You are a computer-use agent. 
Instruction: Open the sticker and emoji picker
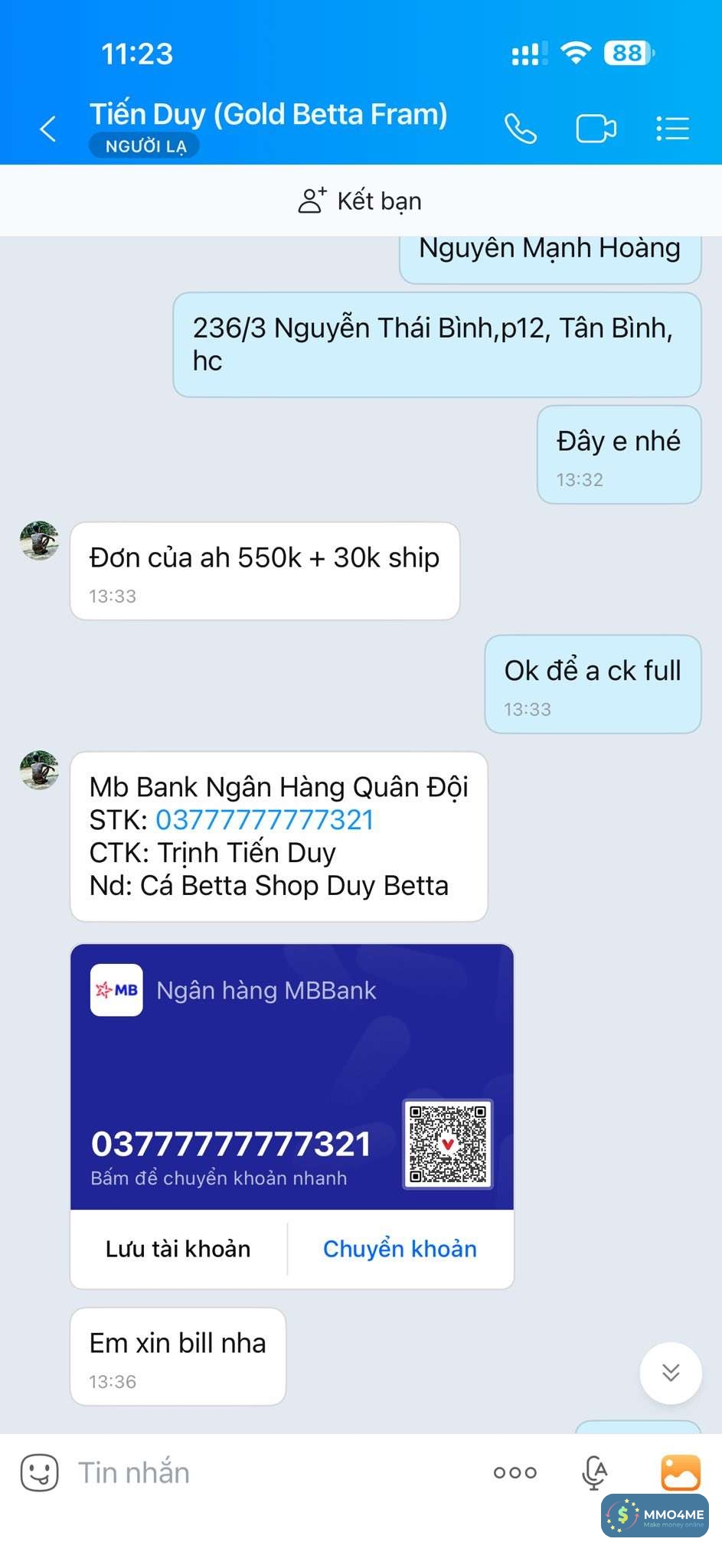(39, 1472)
